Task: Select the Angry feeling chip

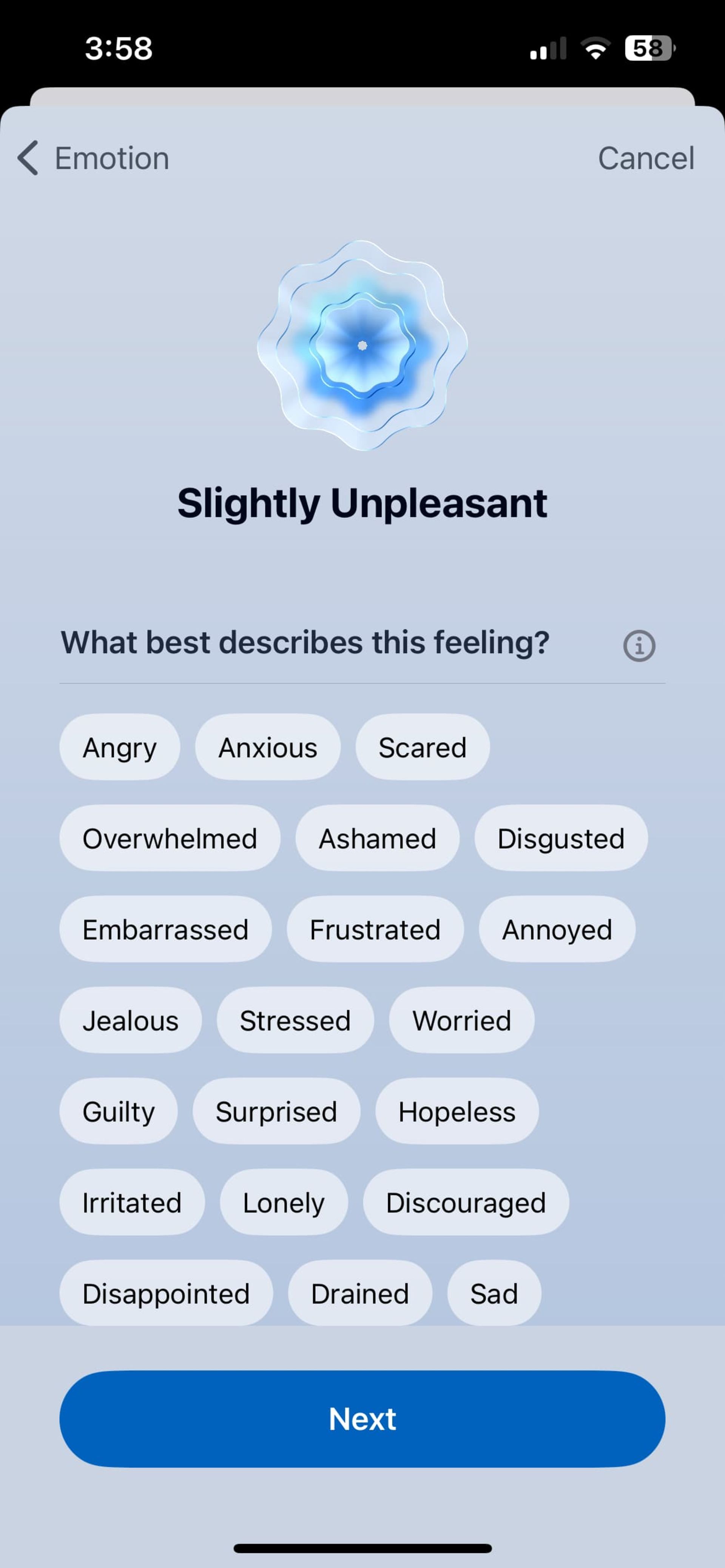Action: pyautogui.click(x=119, y=747)
